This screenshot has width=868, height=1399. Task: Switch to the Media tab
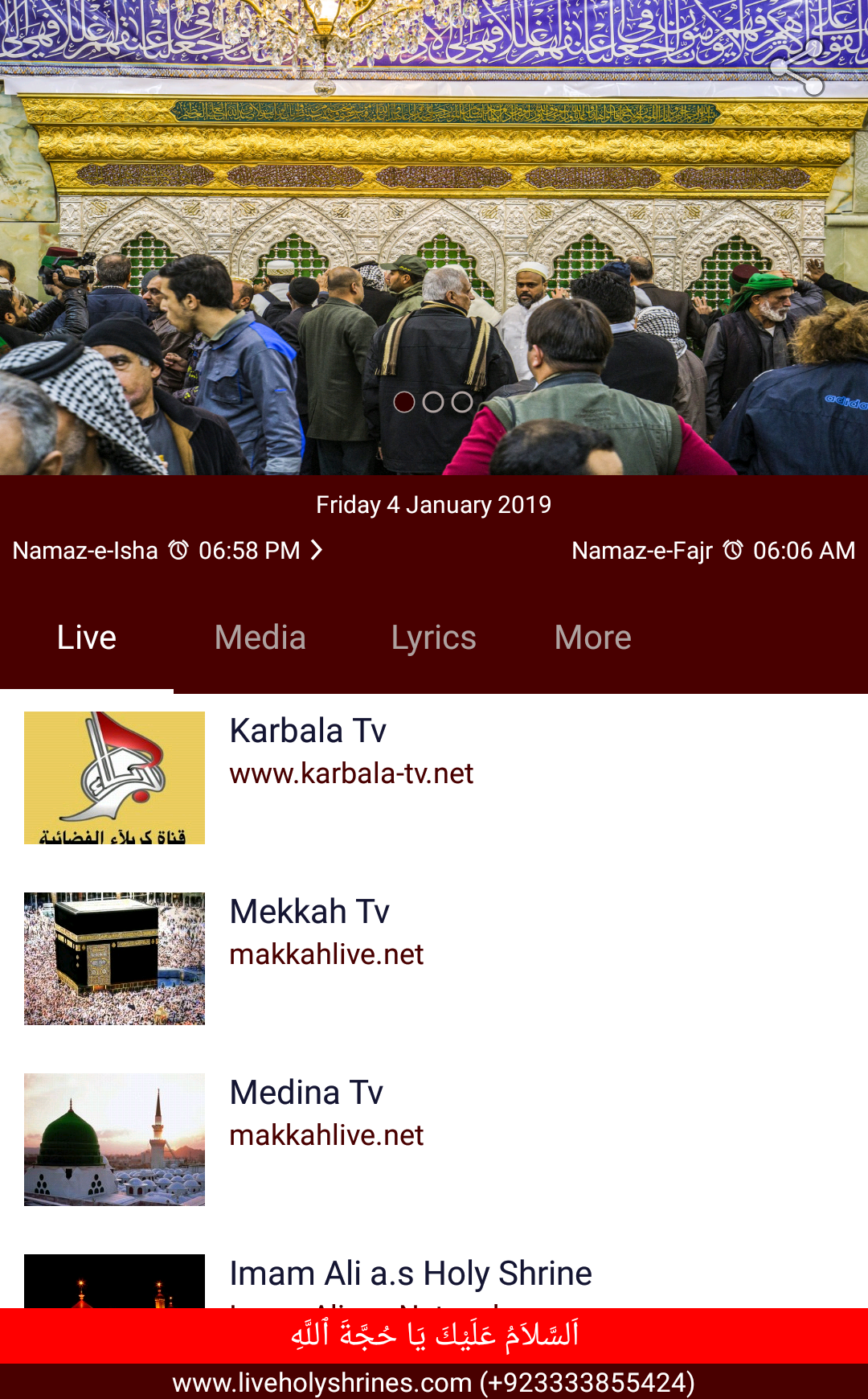click(x=260, y=638)
